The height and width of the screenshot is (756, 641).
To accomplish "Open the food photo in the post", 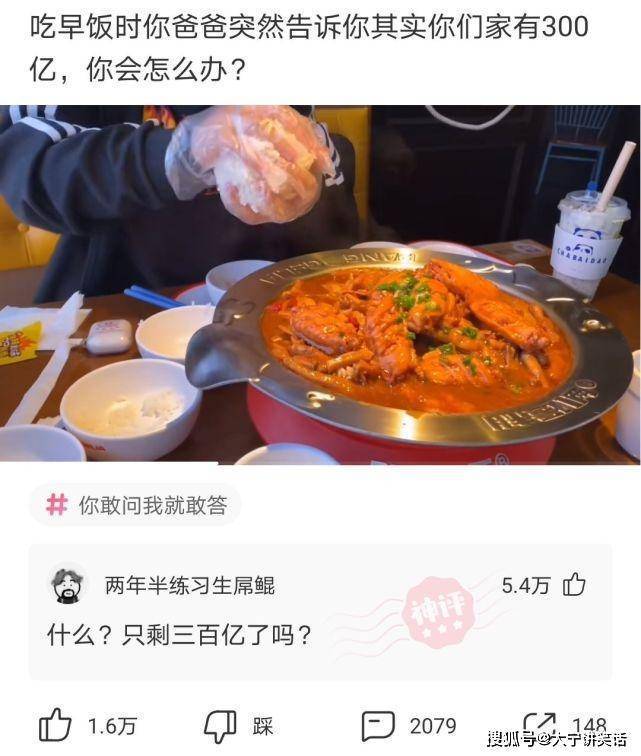I will pyautogui.click(x=320, y=284).
